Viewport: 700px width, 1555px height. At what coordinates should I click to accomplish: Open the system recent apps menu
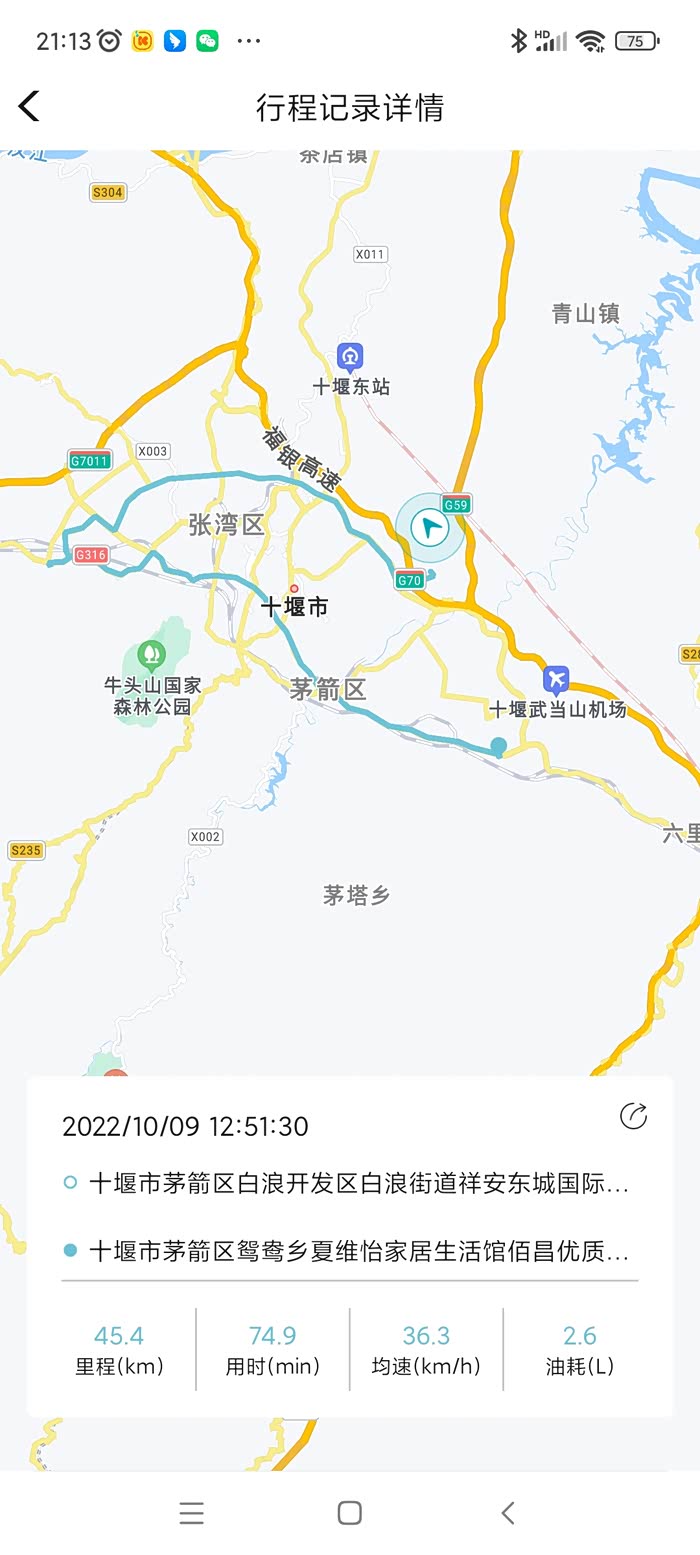tap(191, 1513)
